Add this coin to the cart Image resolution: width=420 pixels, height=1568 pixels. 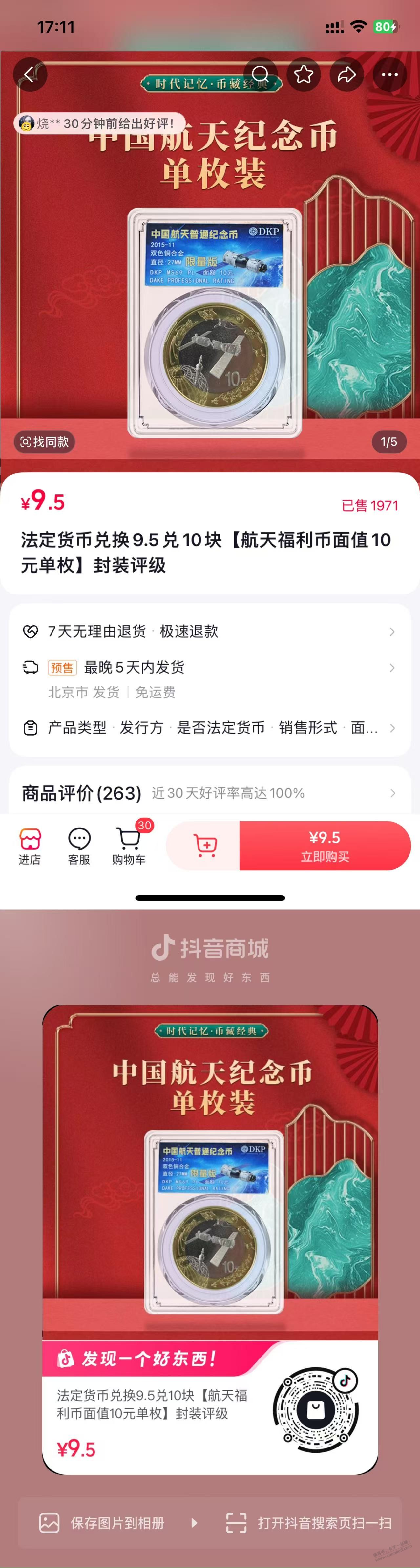pos(205,846)
